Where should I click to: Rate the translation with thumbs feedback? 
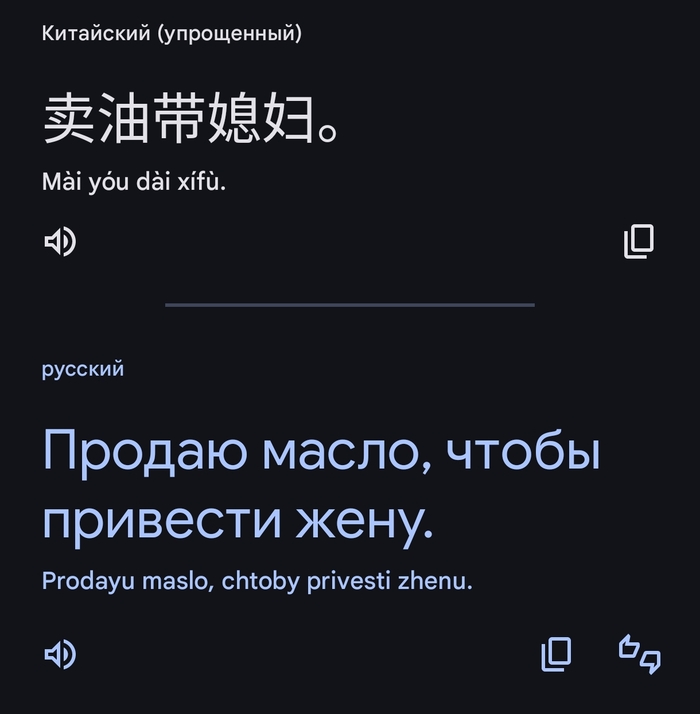pos(640,654)
